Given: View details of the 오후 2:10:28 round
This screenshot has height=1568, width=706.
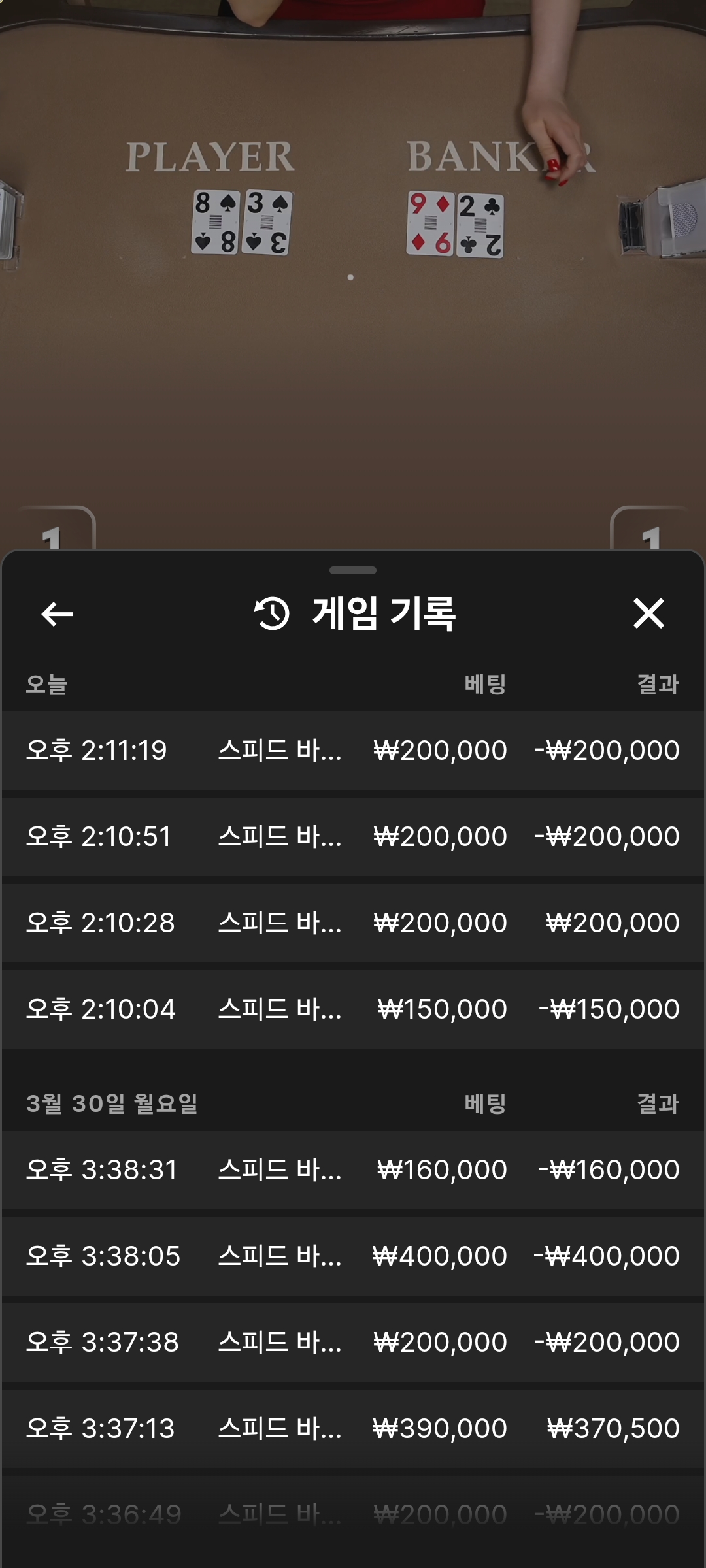Looking at the screenshot, I should click(x=353, y=923).
